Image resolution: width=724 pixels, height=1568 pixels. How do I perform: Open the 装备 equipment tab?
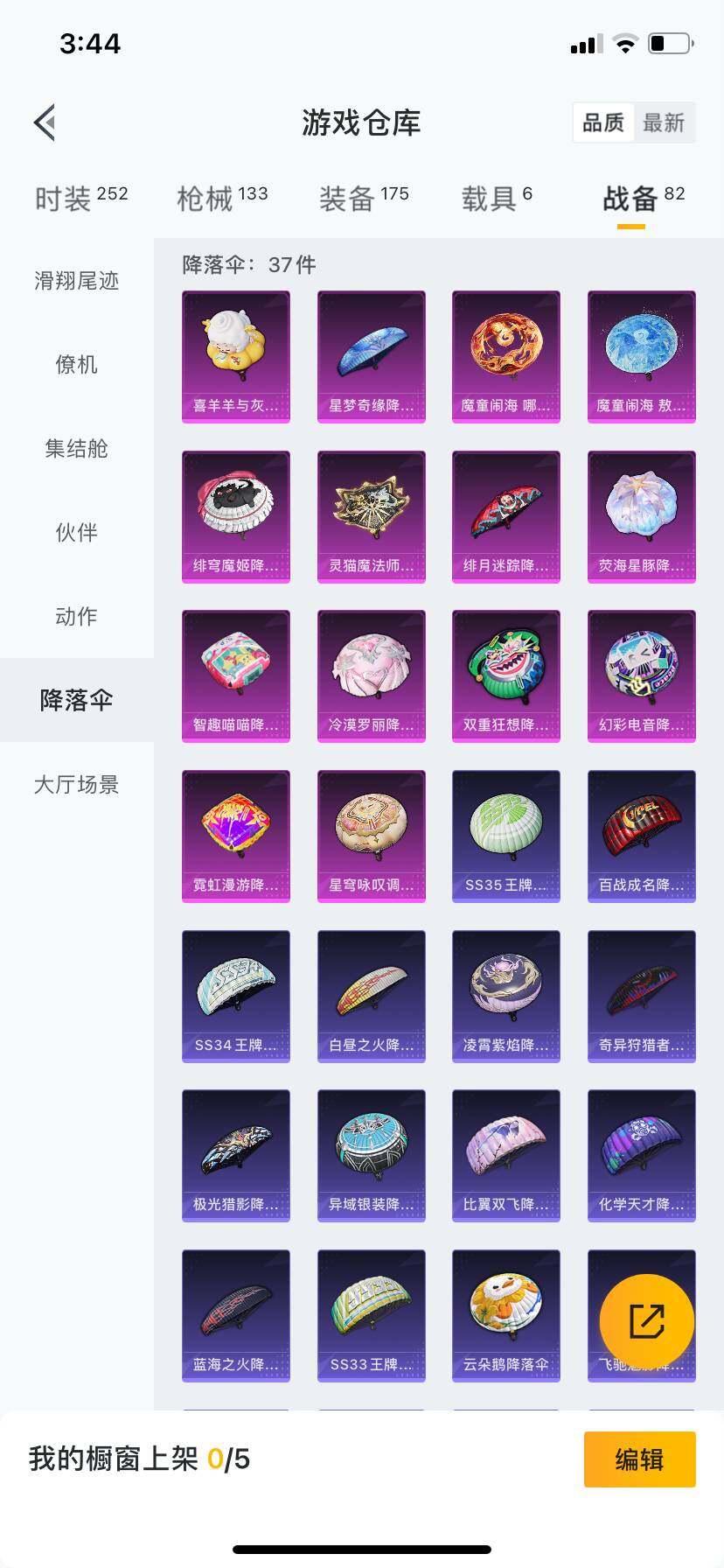348,198
